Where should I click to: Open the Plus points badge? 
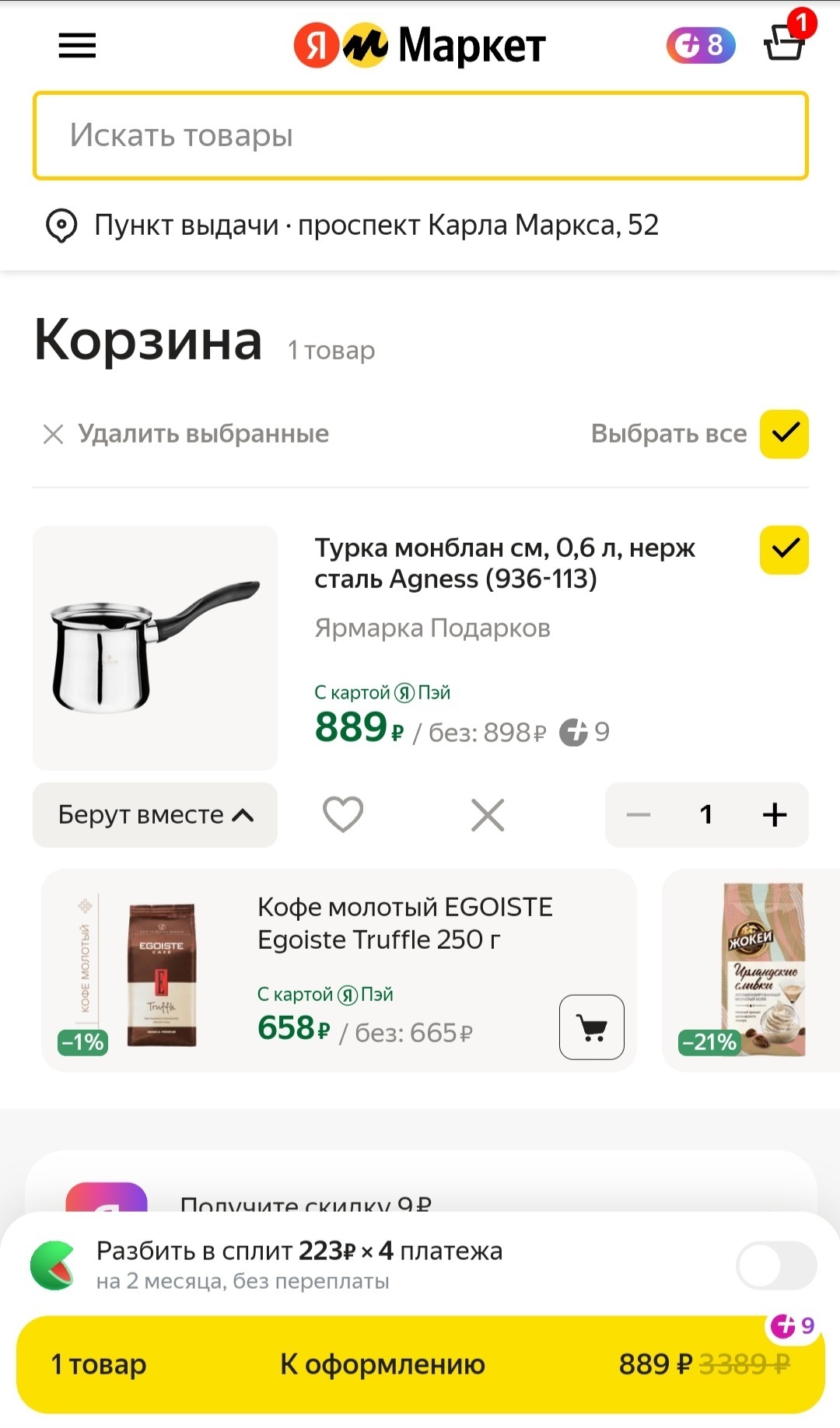point(700,46)
